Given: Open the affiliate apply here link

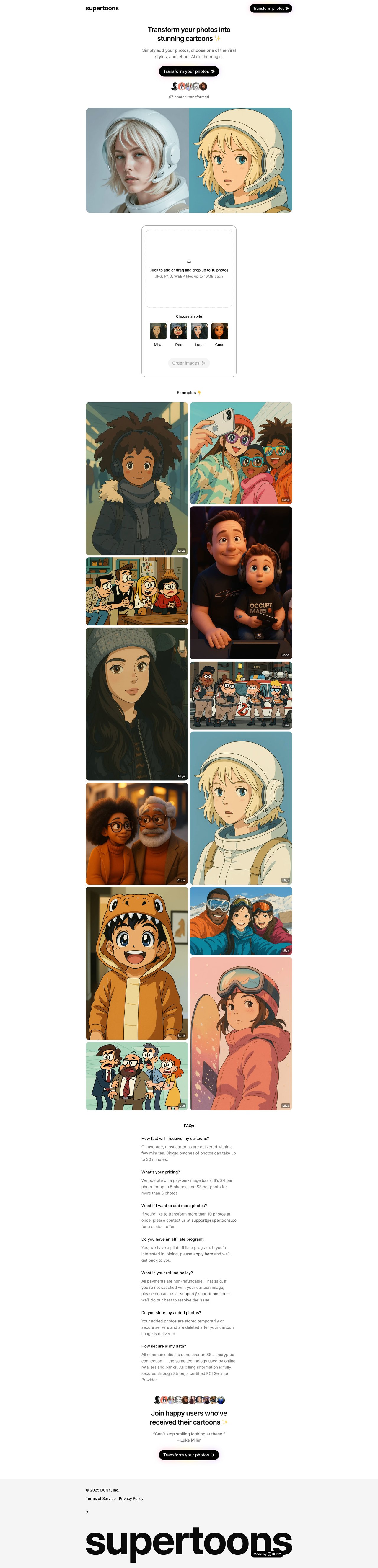Looking at the screenshot, I should coord(203,1254).
